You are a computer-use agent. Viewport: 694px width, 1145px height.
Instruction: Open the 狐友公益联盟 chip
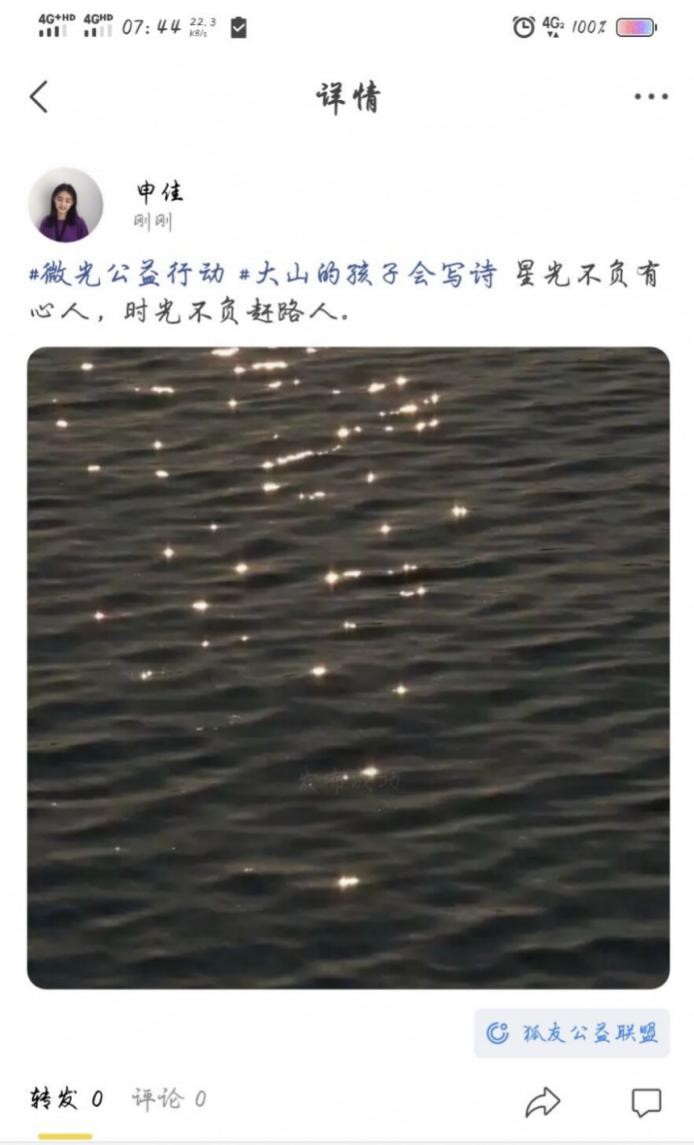[x=572, y=1033]
